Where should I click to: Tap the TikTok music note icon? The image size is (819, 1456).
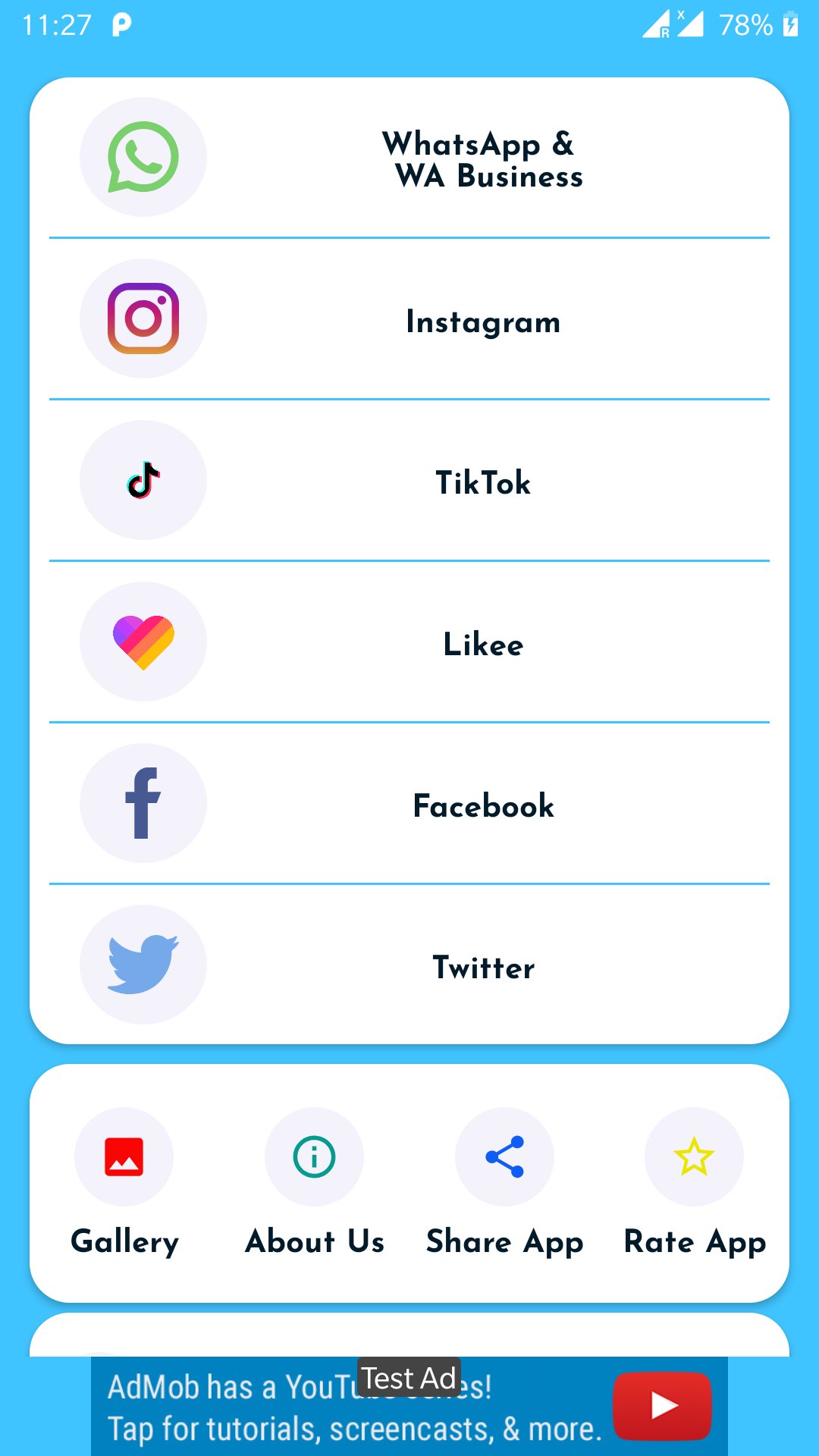(143, 480)
